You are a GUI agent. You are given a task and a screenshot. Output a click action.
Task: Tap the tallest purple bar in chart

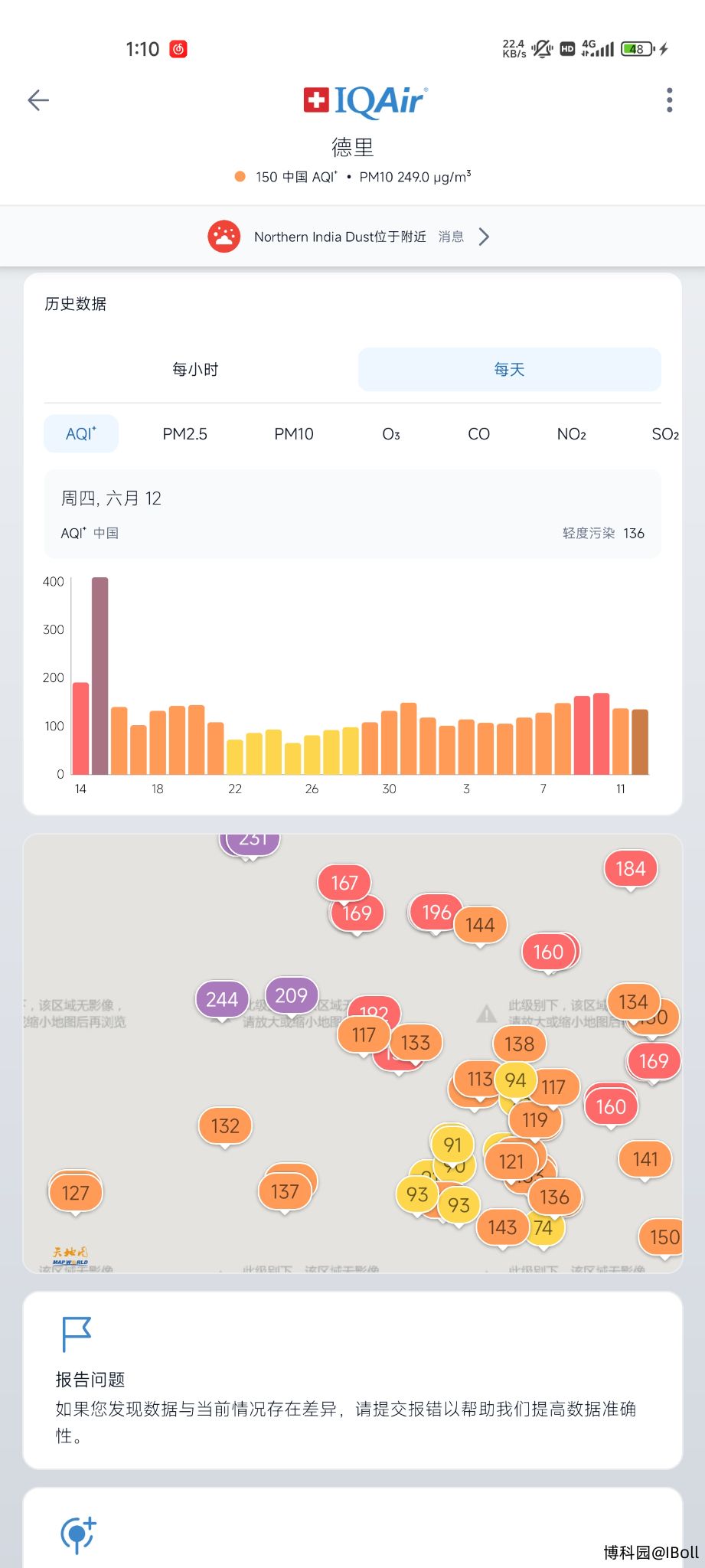tap(100, 675)
